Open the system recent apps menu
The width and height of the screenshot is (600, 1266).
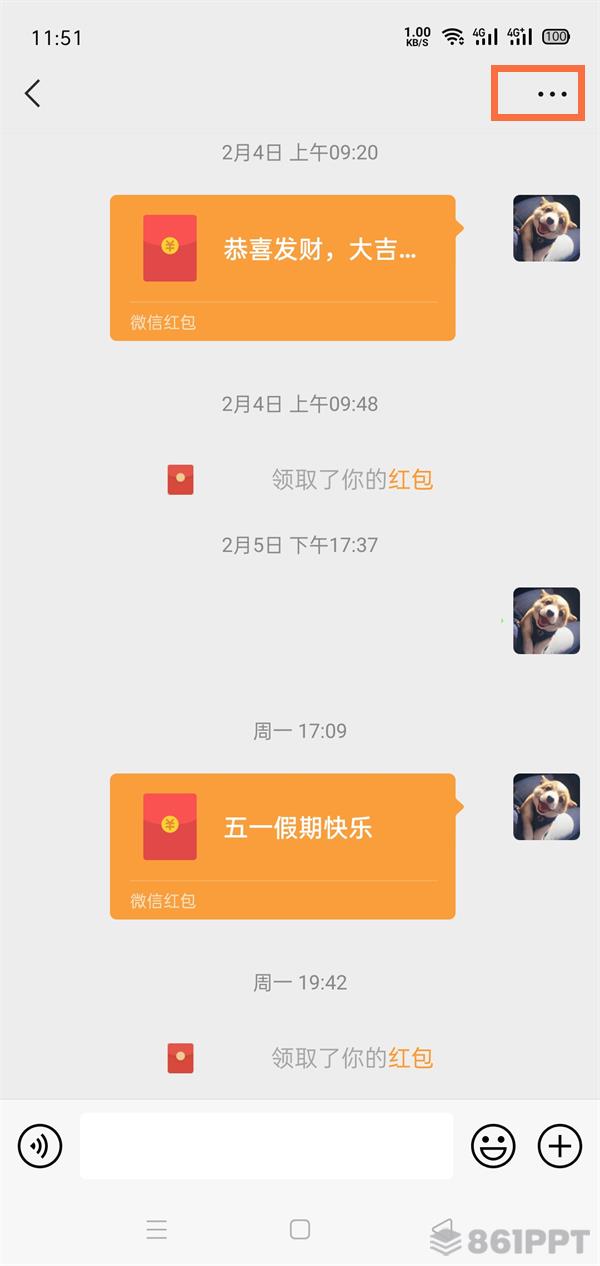157,1230
